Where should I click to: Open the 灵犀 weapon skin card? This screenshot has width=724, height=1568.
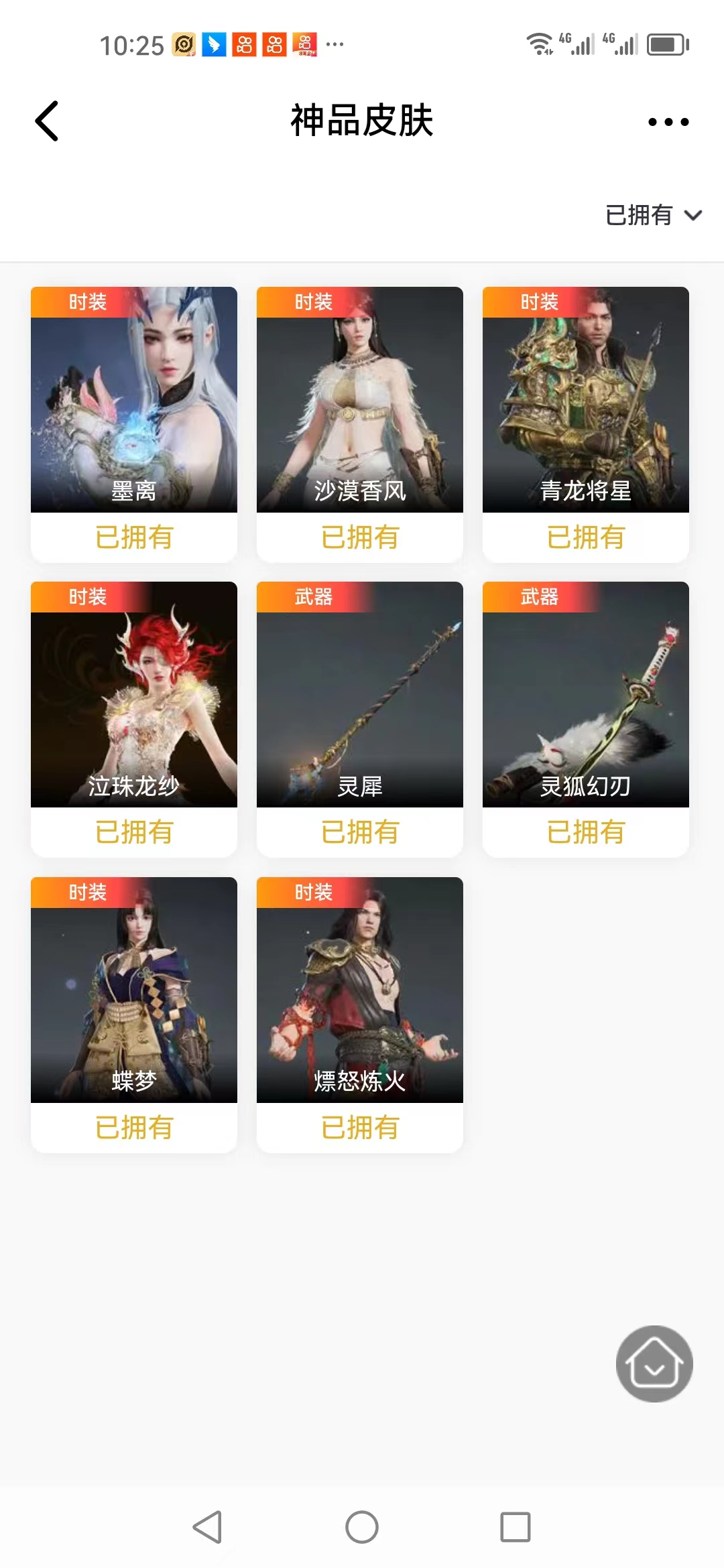360,720
